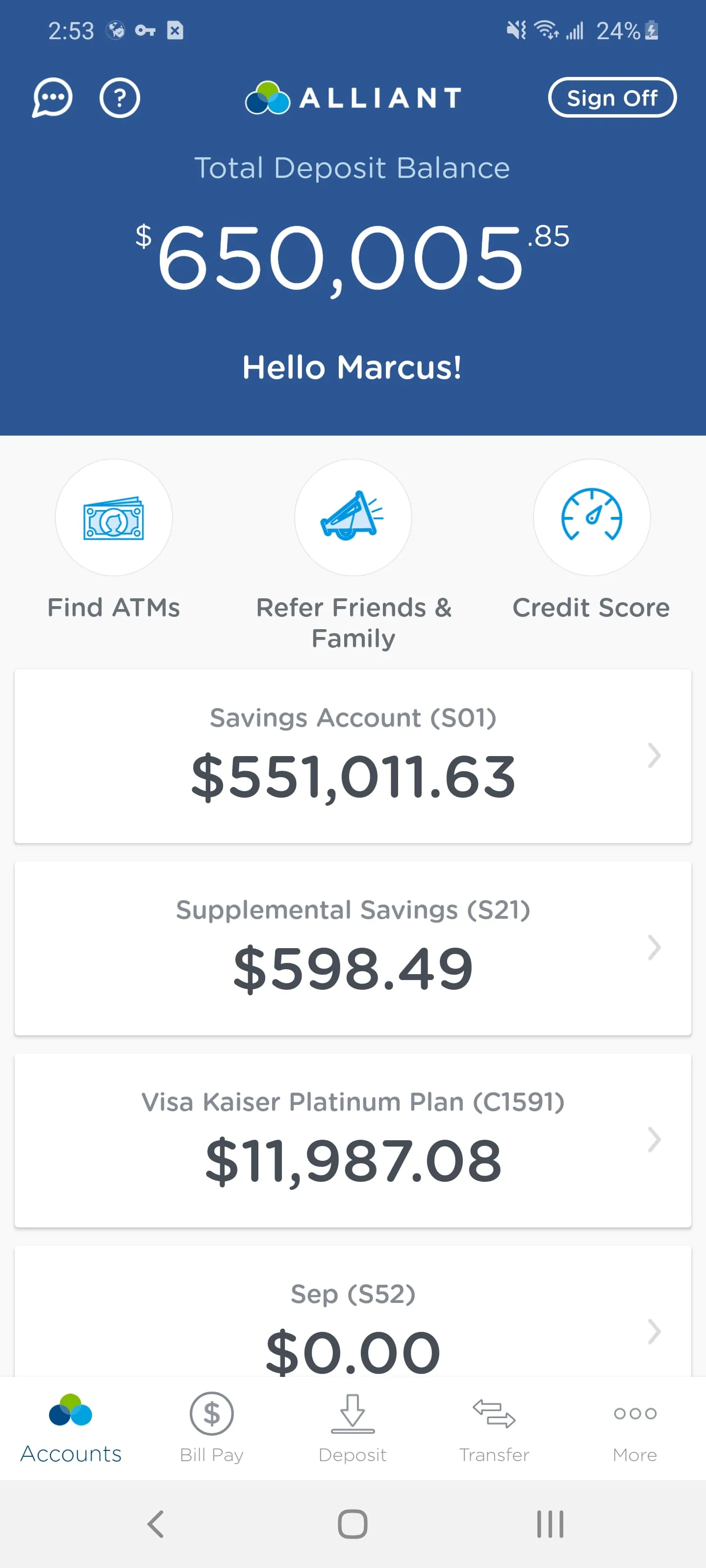The width and height of the screenshot is (706, 1568).
Task: Select the Find ATMs icon
Action: [x=114, y=517]
